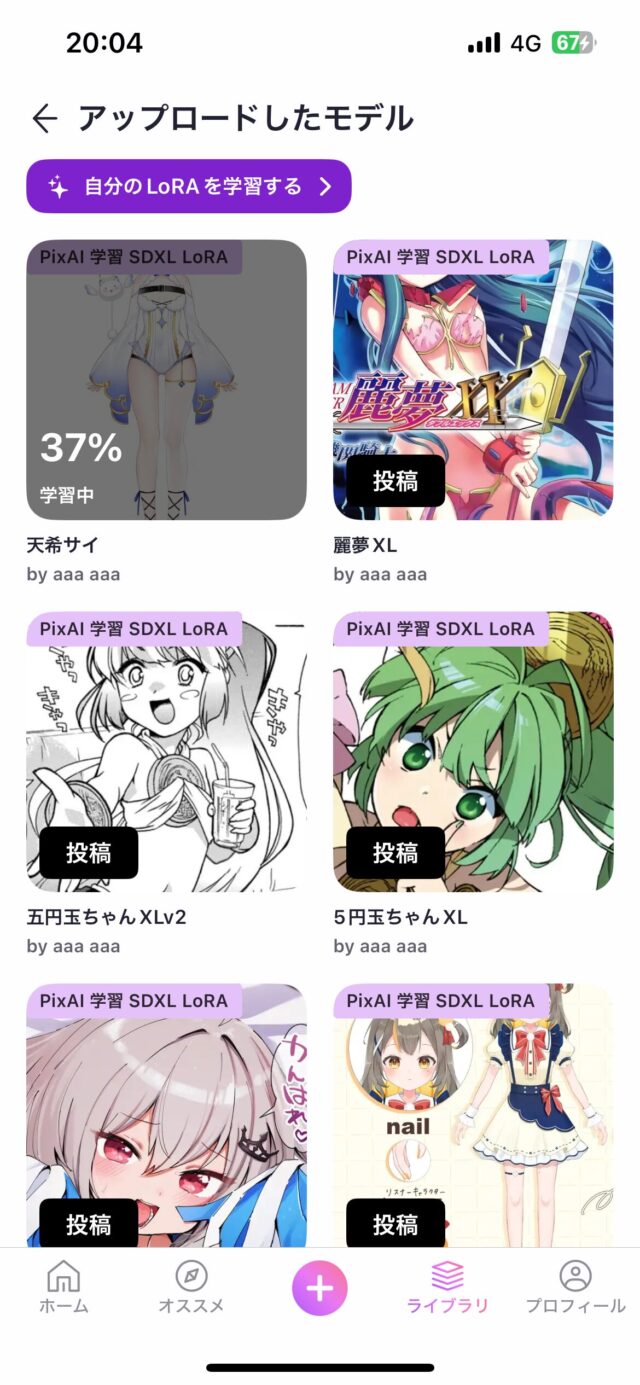The width and height of the screenshot is (640, 1385).
Task: Tap 投稿 on the 5円玉ちゃんXL card
Action: tap(395, 852)
